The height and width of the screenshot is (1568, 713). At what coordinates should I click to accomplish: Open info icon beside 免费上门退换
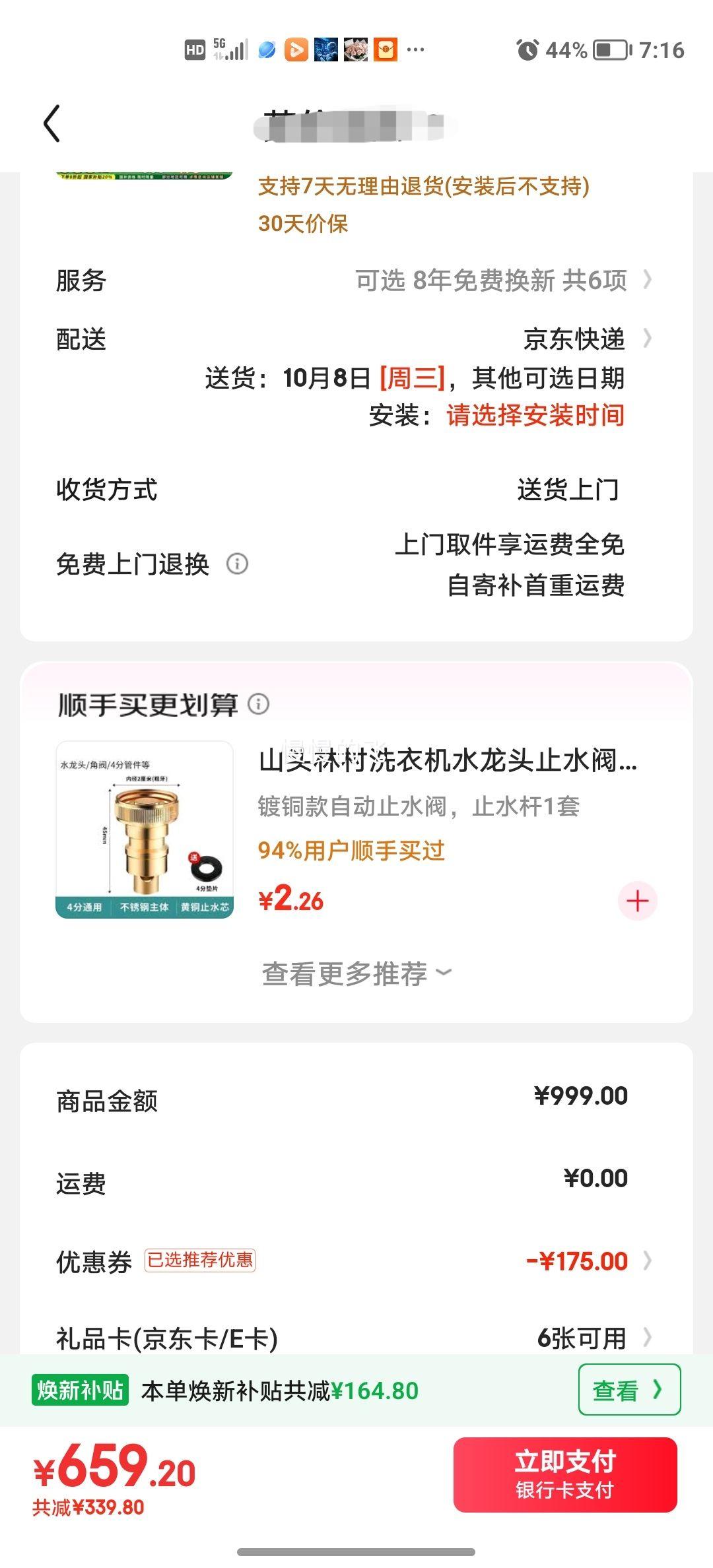(x=238, y=565)
